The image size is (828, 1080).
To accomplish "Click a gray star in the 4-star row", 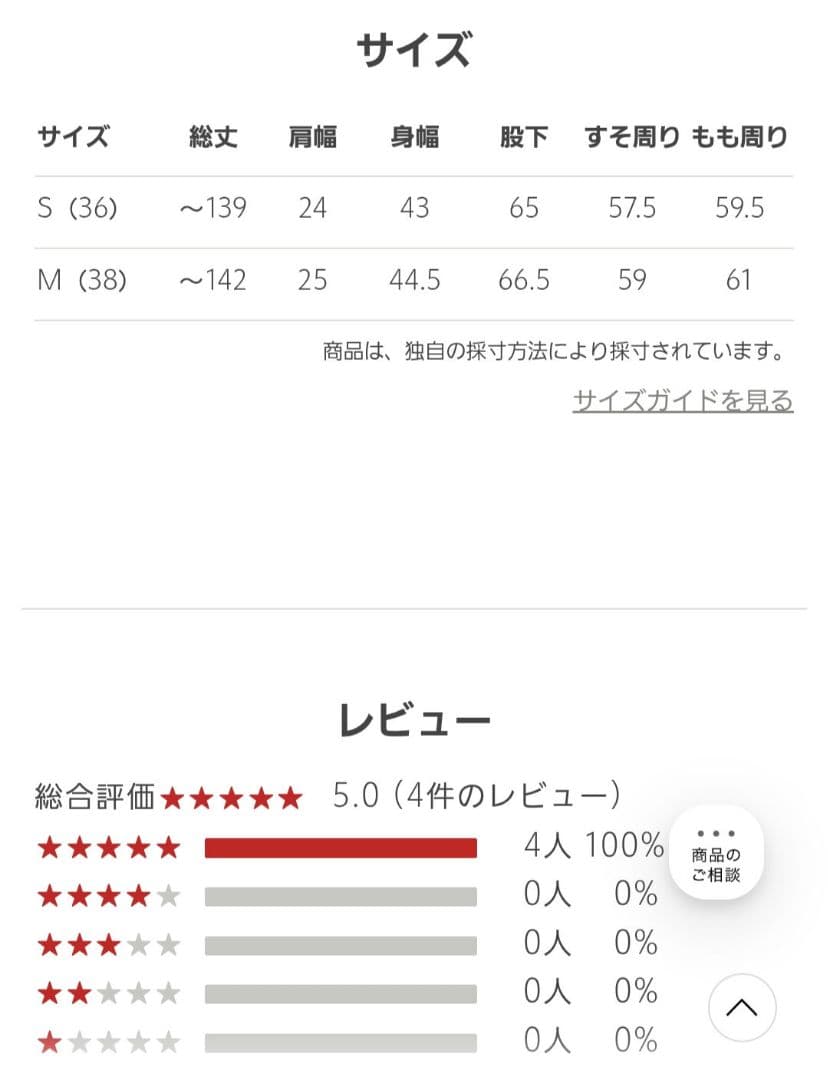I will (167, 894).
